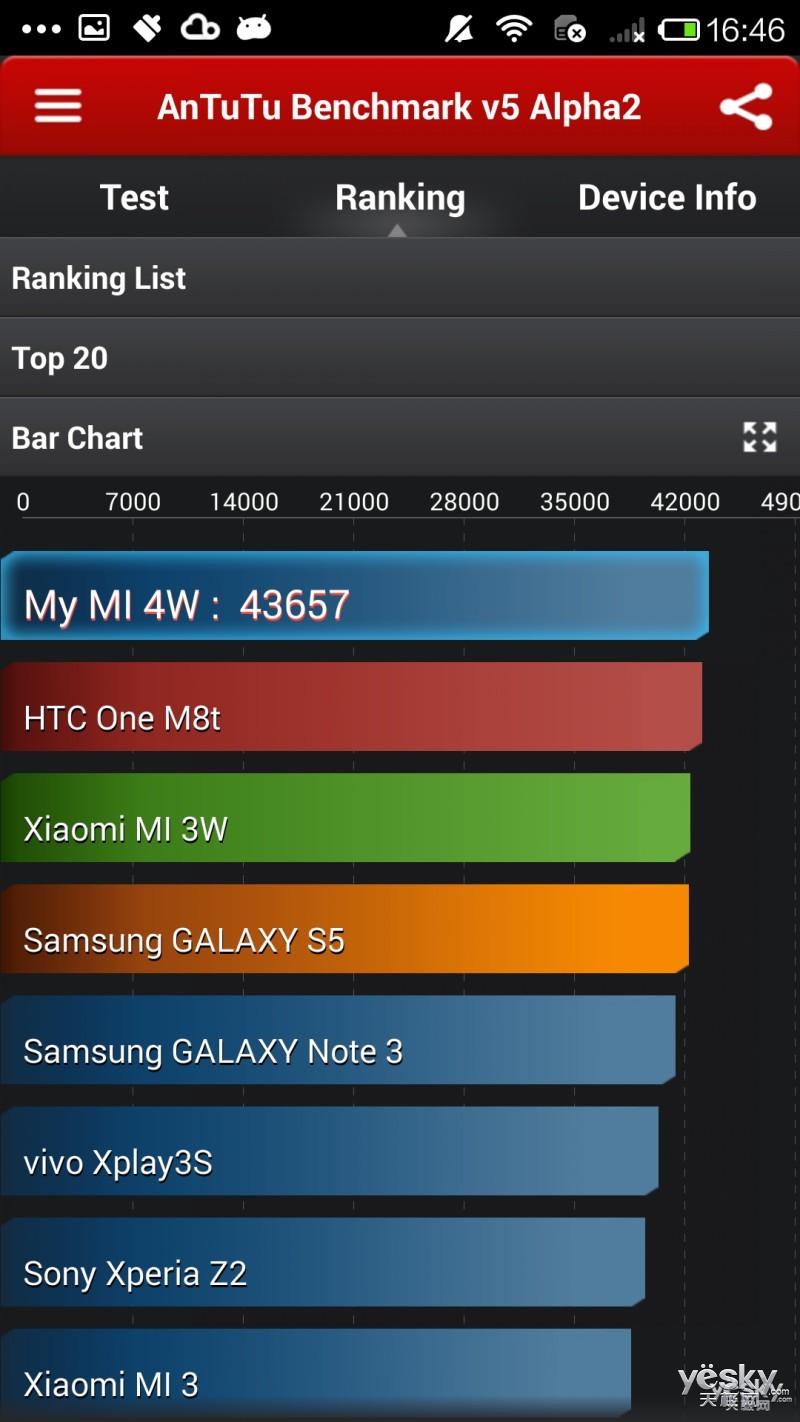Expand the bar chart to fullscreen

760,437
